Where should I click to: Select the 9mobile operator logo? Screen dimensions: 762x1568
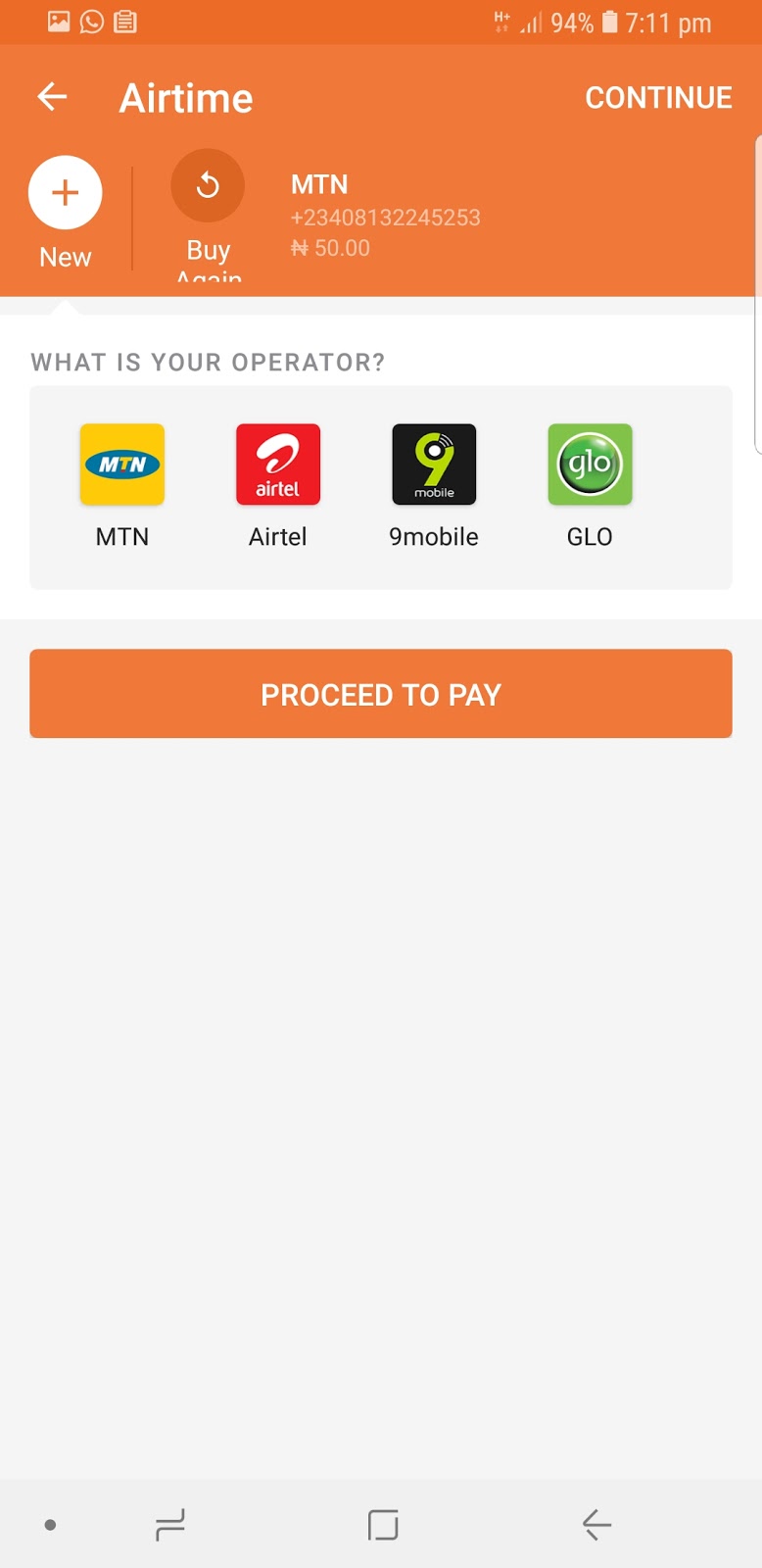(x=434, y=464)
